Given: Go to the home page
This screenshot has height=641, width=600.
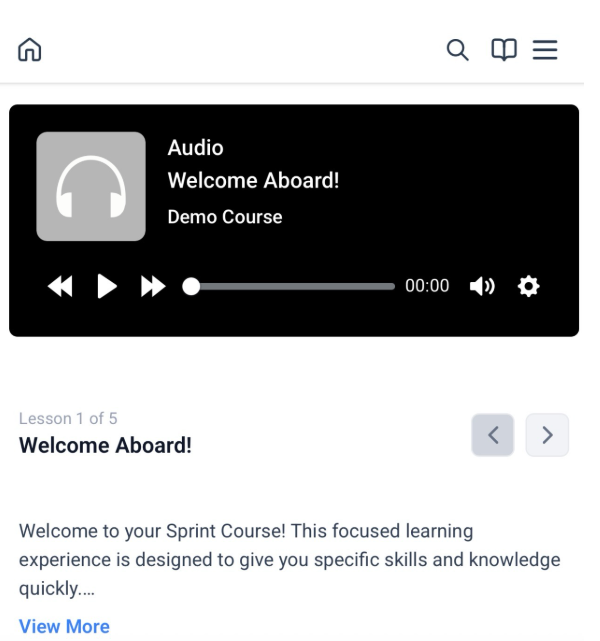Looking at the screenshot, I should 31,50.
